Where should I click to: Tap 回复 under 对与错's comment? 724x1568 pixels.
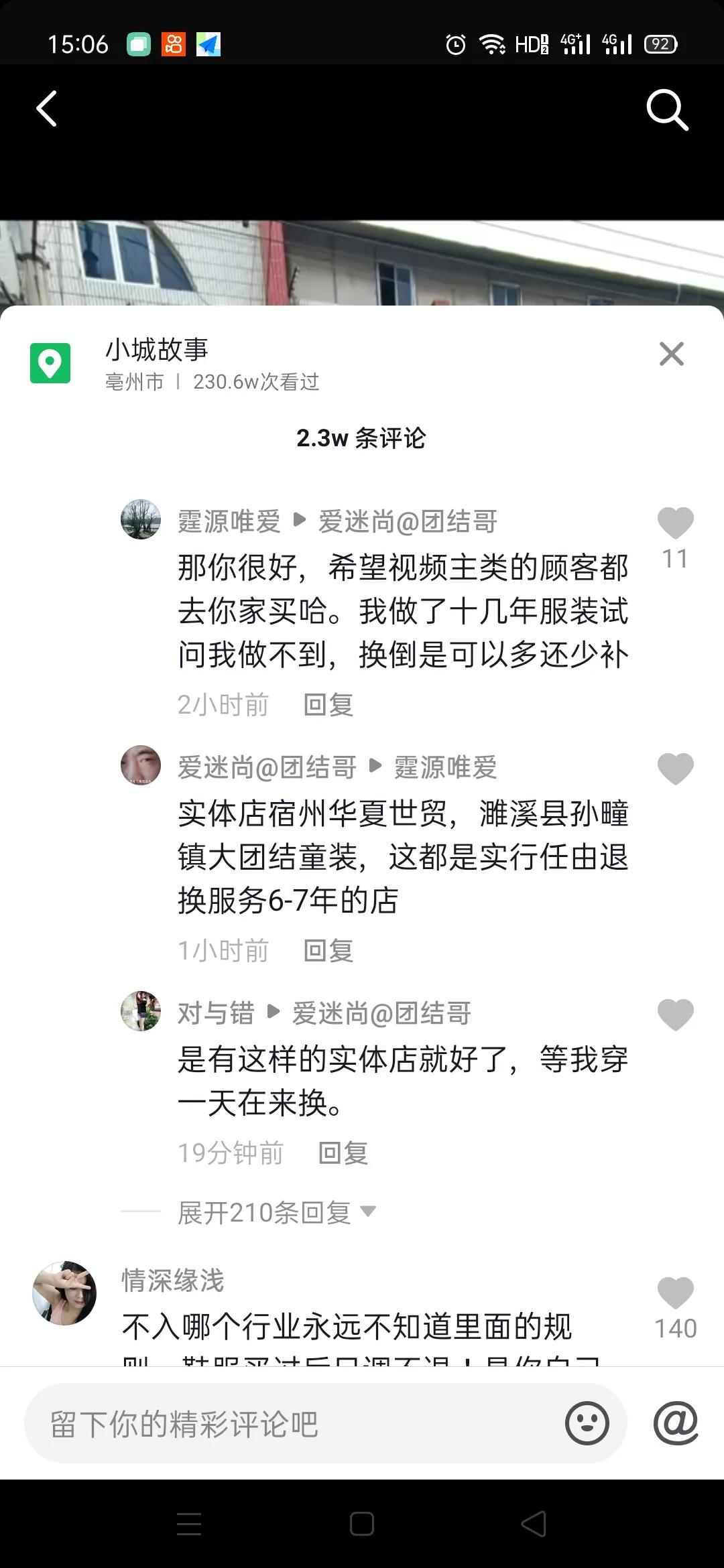point(343,1152)
